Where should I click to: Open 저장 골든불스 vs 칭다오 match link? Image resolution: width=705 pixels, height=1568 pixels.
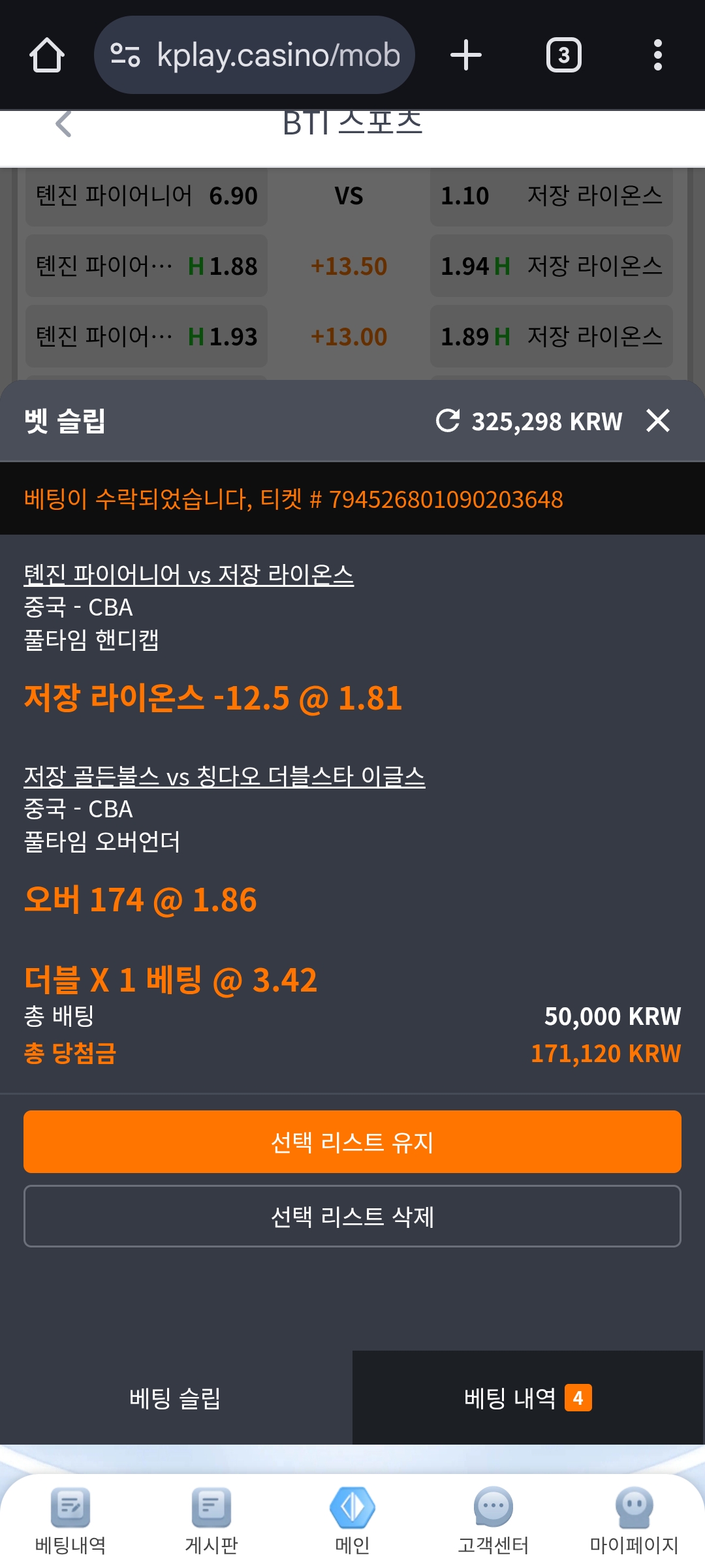[x=225, y=776]
